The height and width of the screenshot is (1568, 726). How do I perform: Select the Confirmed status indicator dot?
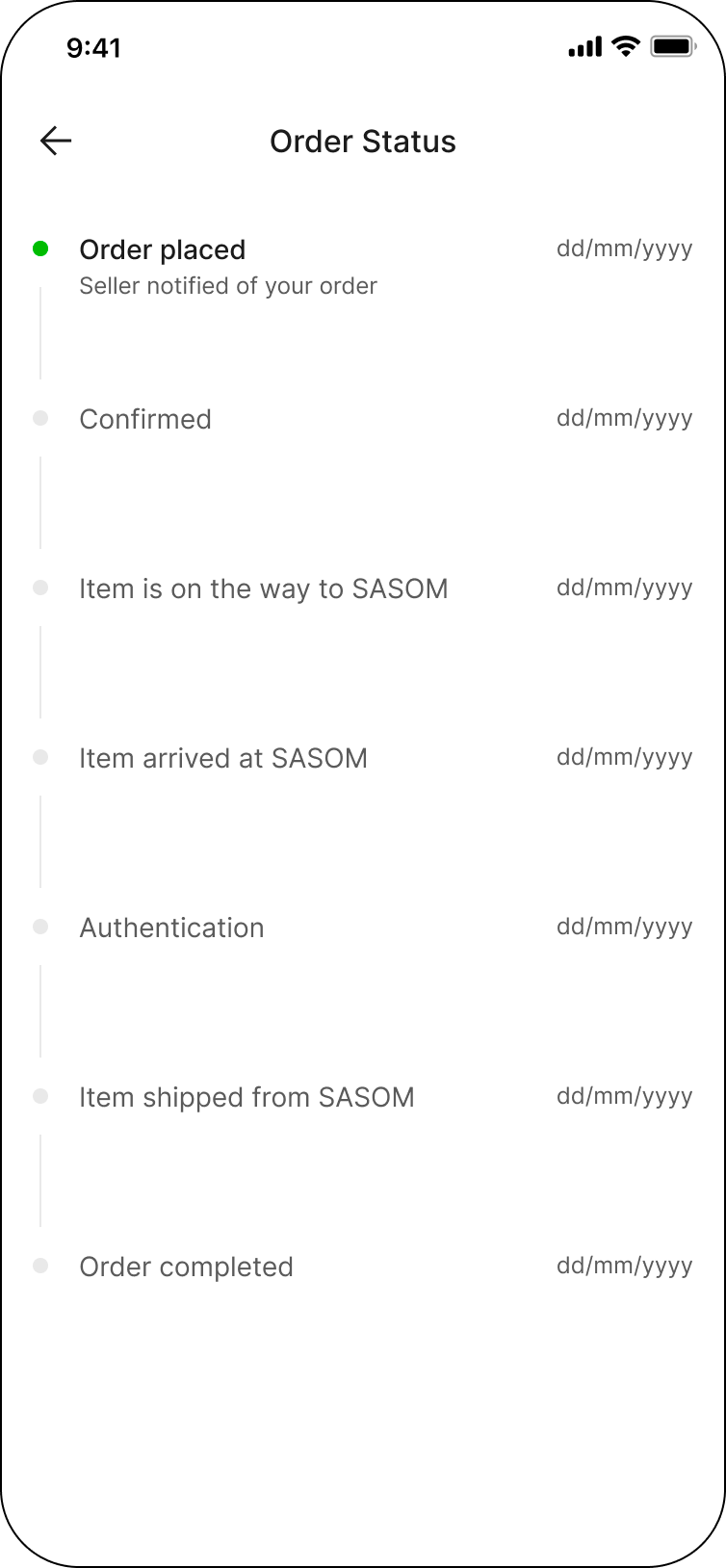[40, 418]
